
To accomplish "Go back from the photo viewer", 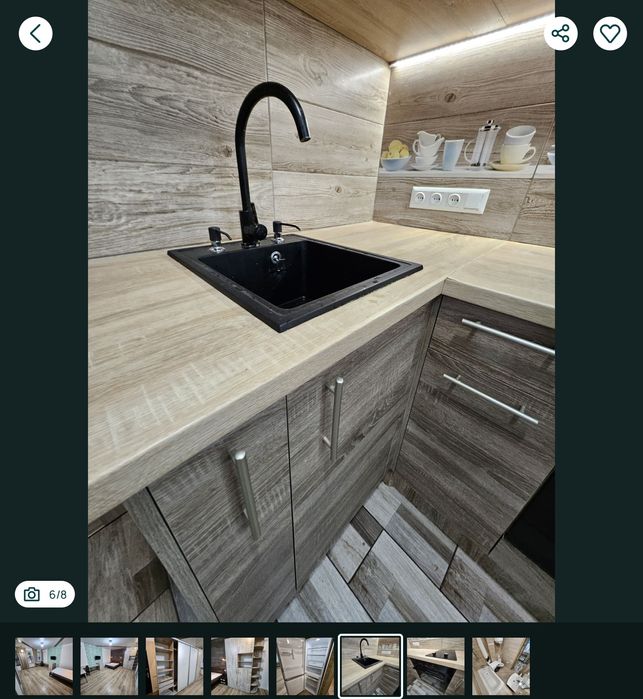I will click(x=35, y=33).
